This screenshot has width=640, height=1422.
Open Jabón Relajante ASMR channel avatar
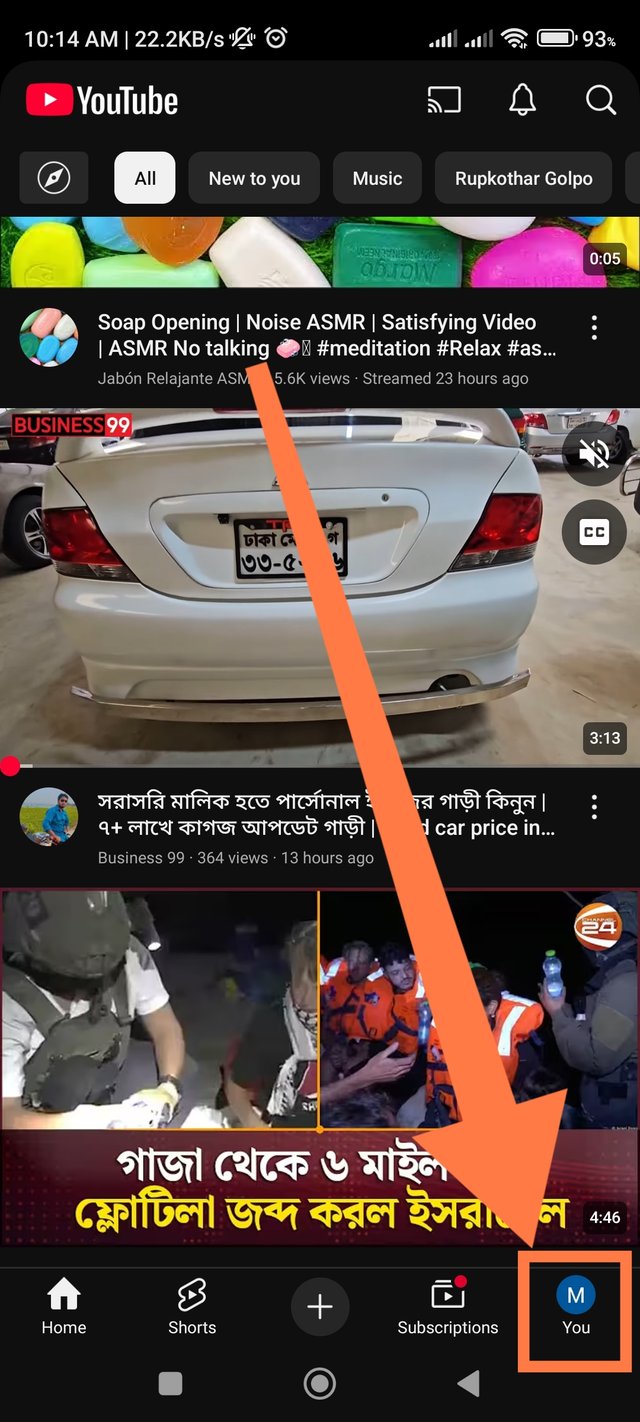tap(49, 337)
